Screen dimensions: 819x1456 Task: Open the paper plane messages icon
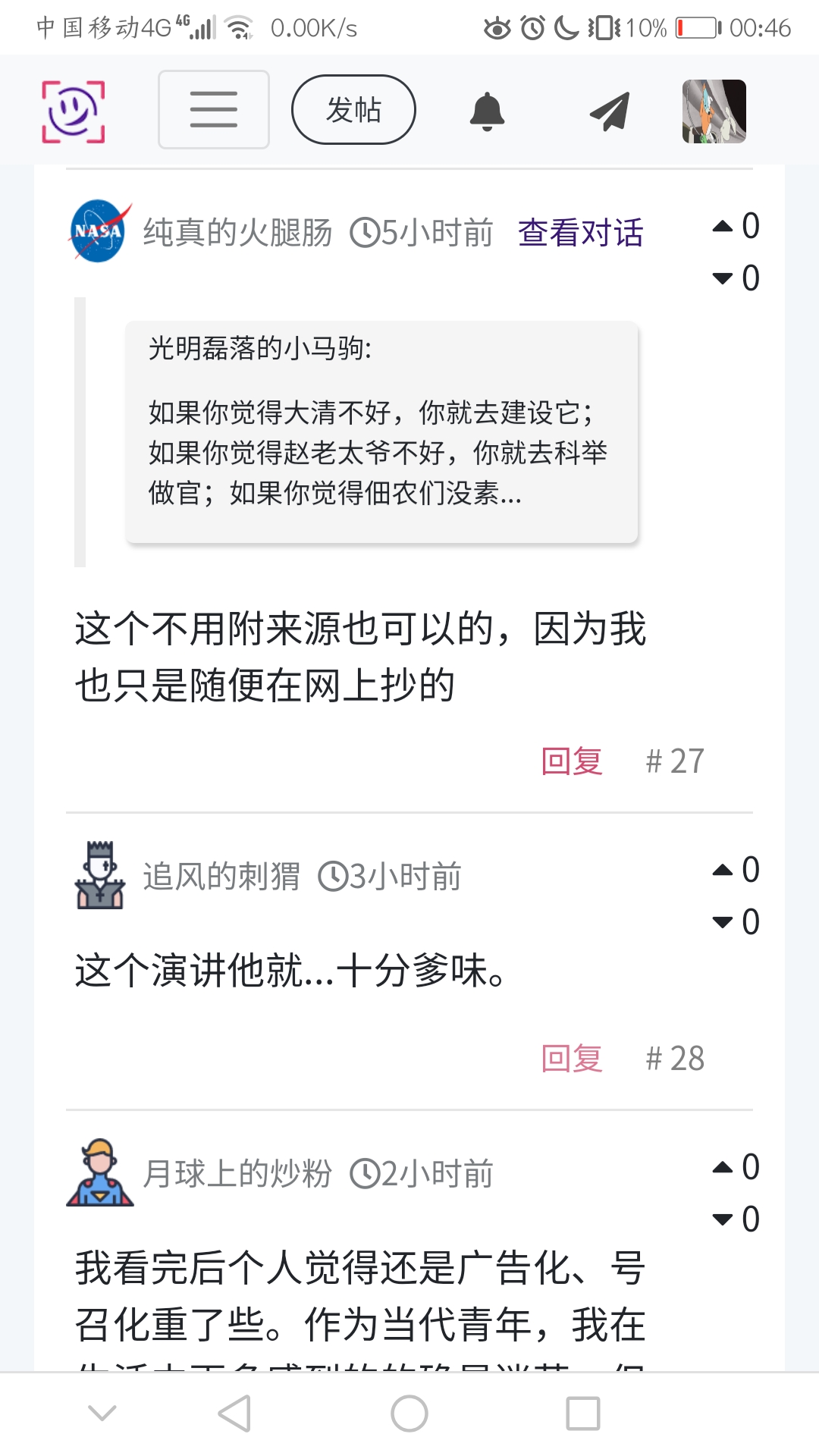(610, 111)
